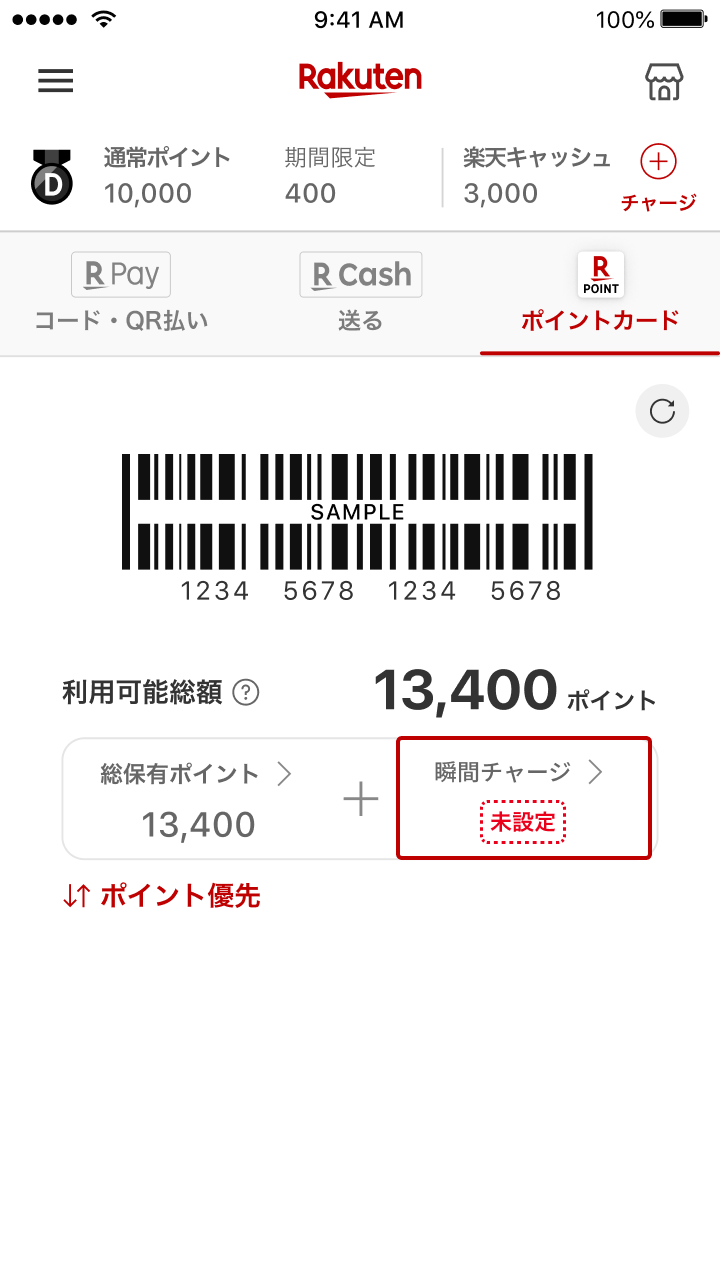This screenshot has width=720, height=1280.
Task: Switch to the R Cash 送る tab
Action: click(x=360, y=292)
